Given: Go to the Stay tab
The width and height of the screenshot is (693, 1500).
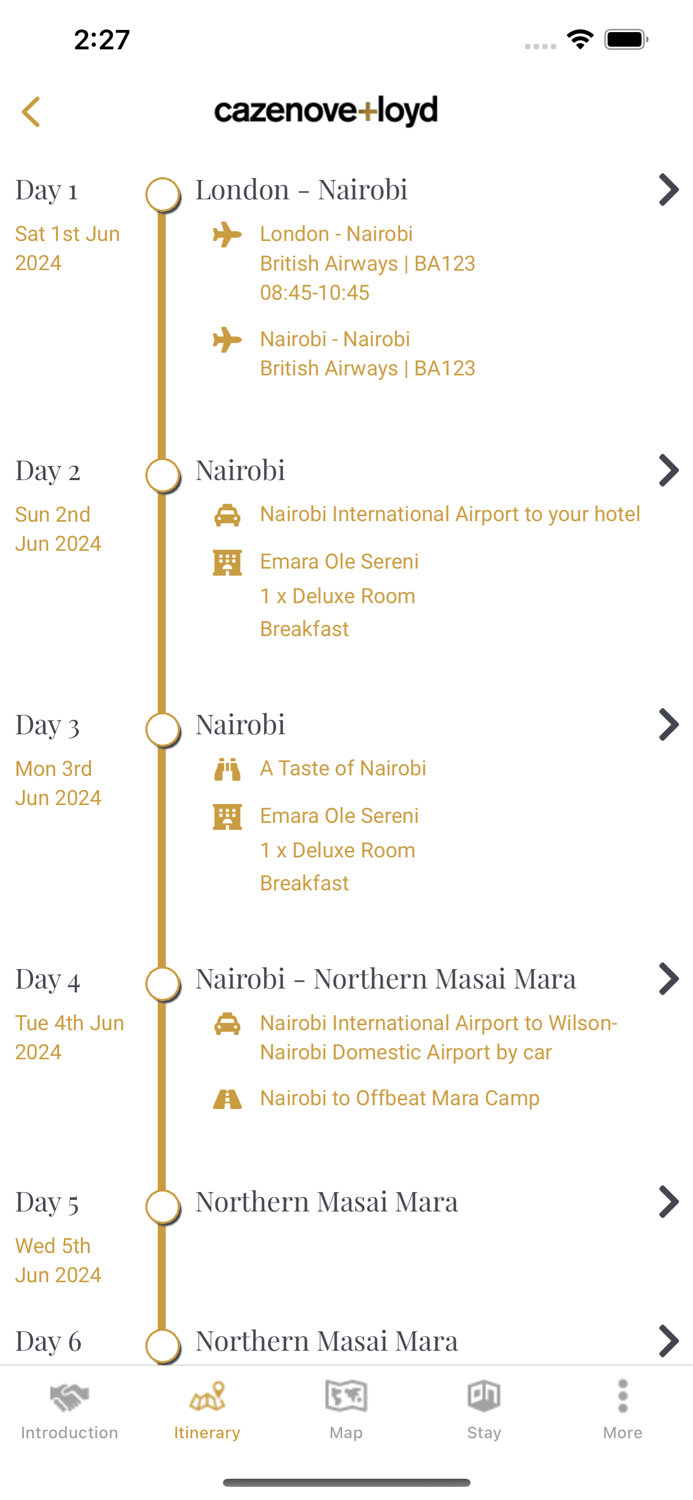Looking at the screenshot, I should click(484, 1410).
